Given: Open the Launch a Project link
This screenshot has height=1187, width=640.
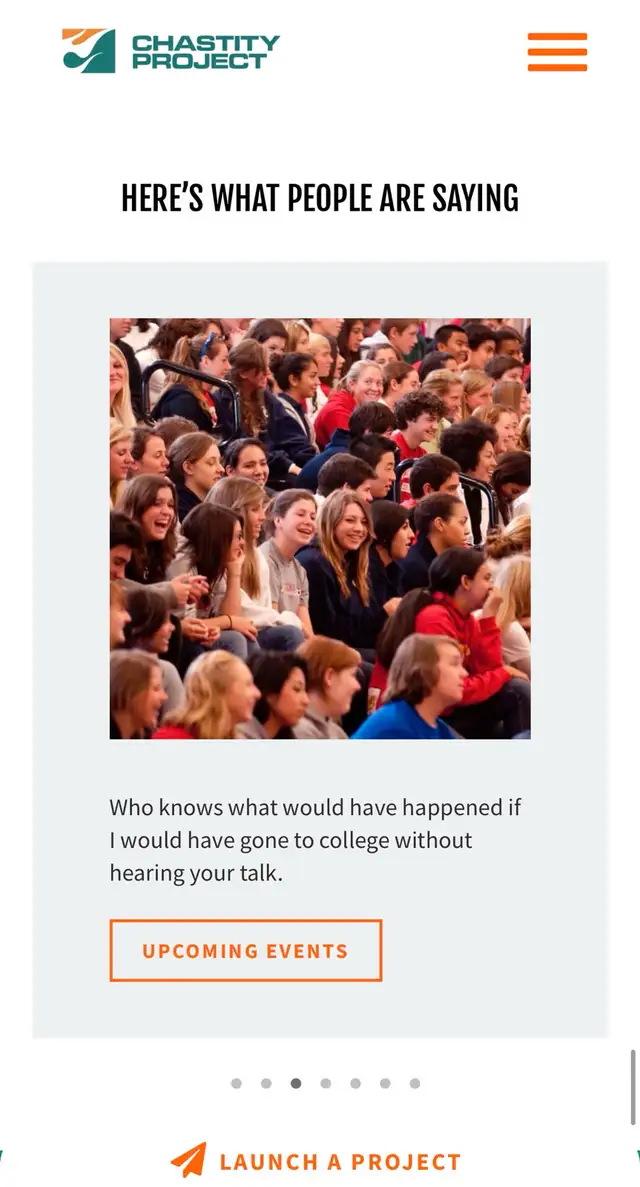Looking at the screenshot, I should [x=316, y=1161].
